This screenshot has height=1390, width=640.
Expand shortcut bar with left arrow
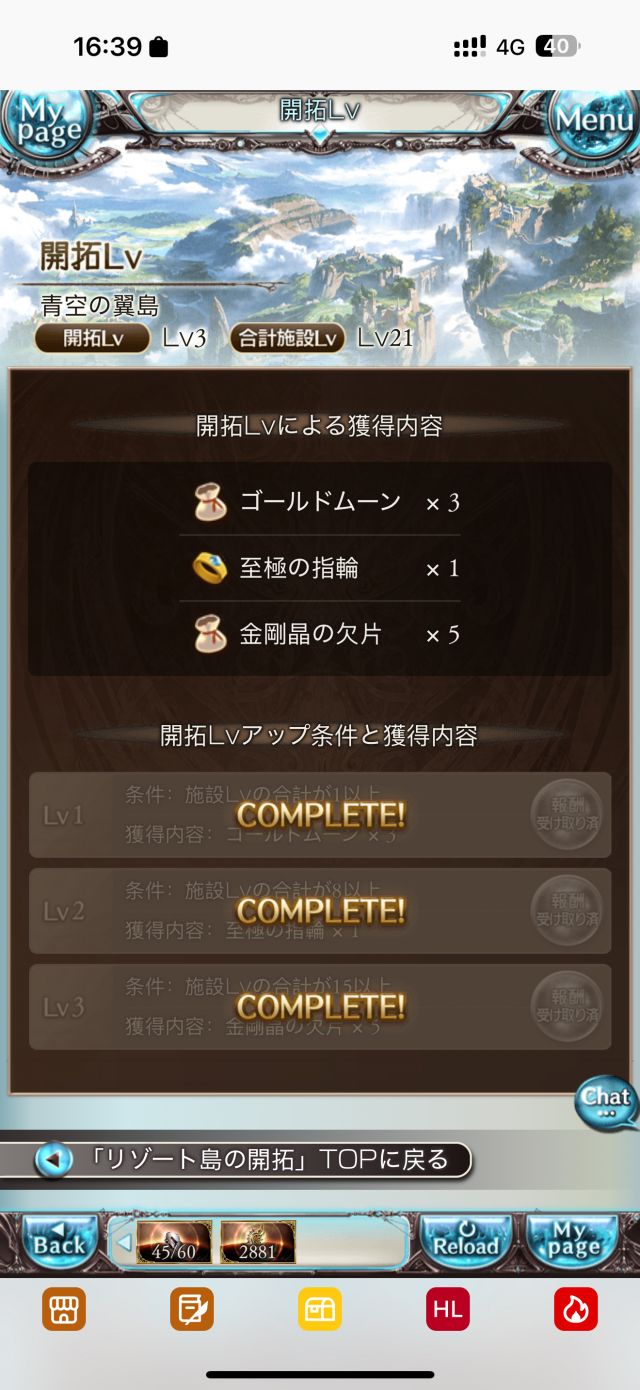point(124,1242)
